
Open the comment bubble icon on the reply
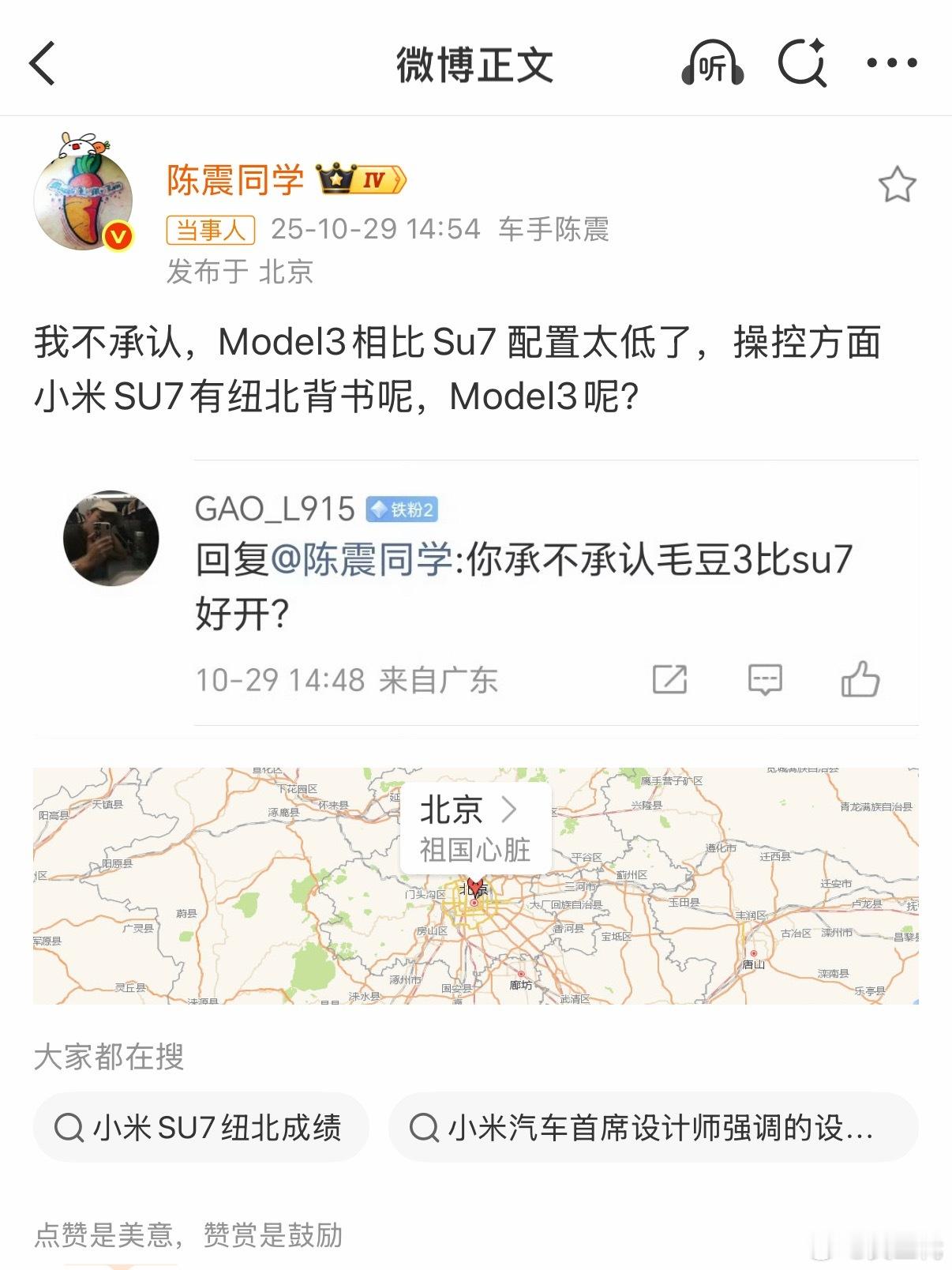[763, 678]
